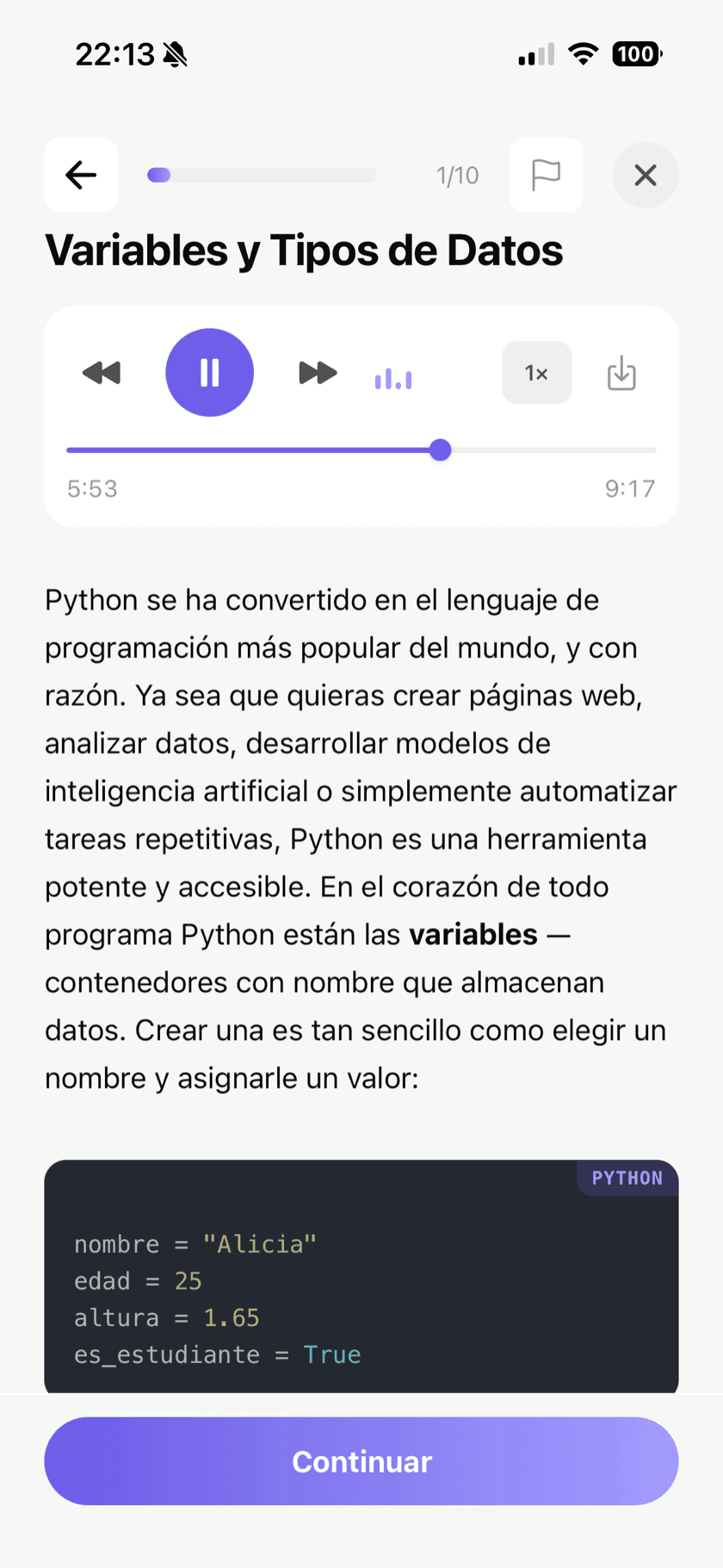The image size is (723, 1568).
Task: Change the 1x playback speed
Action: (x=536, y=373)
